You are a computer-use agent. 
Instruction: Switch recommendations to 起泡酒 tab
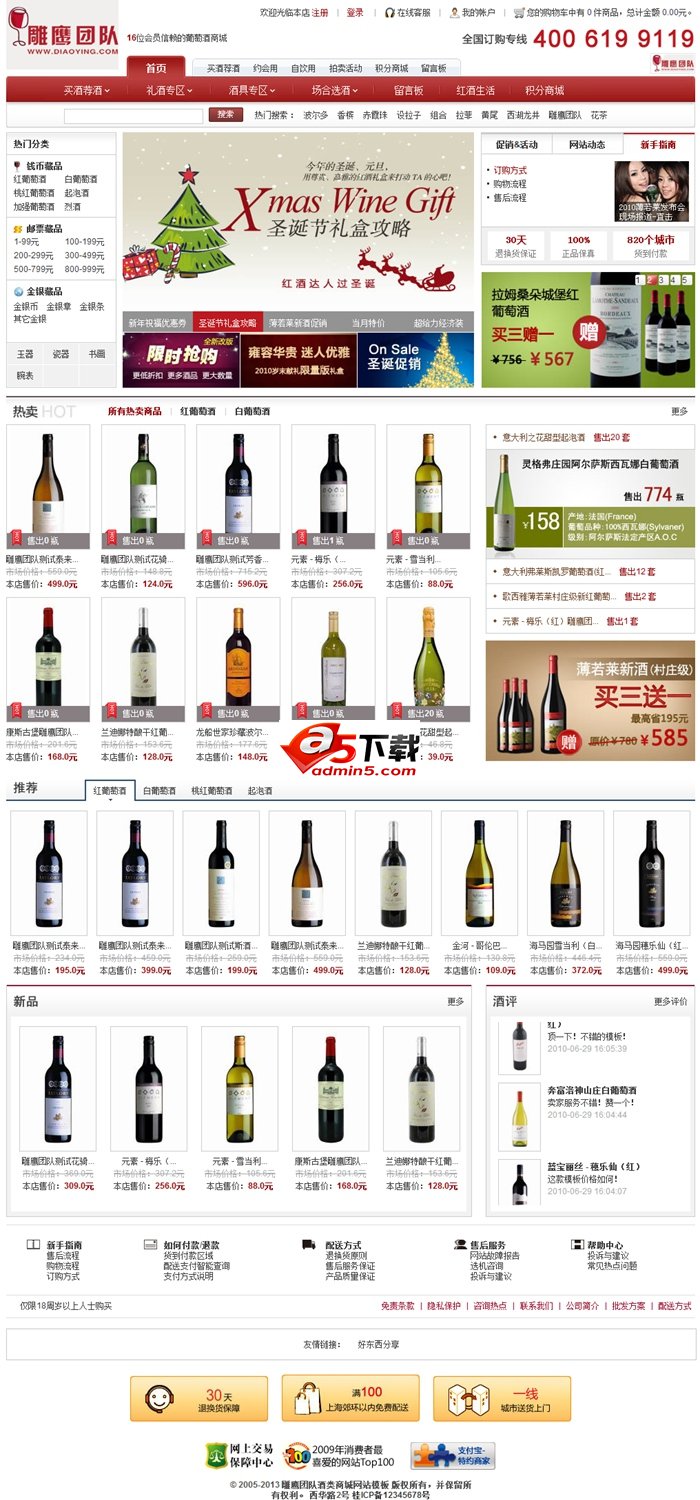[265, 790]
